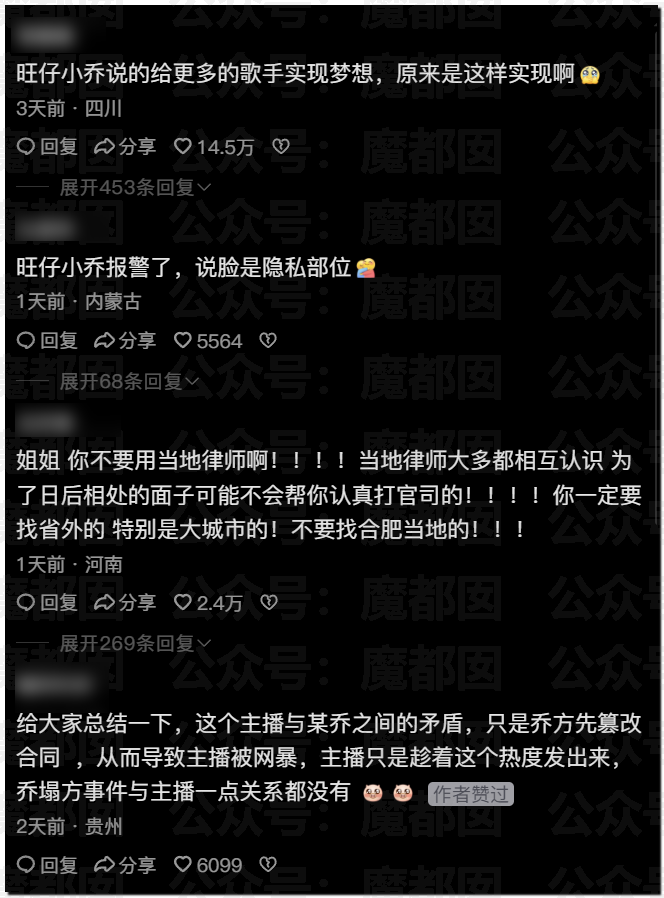Expand 68 replies
The height and width of the screenshot is (898, 664).
[x=129, y=381]
